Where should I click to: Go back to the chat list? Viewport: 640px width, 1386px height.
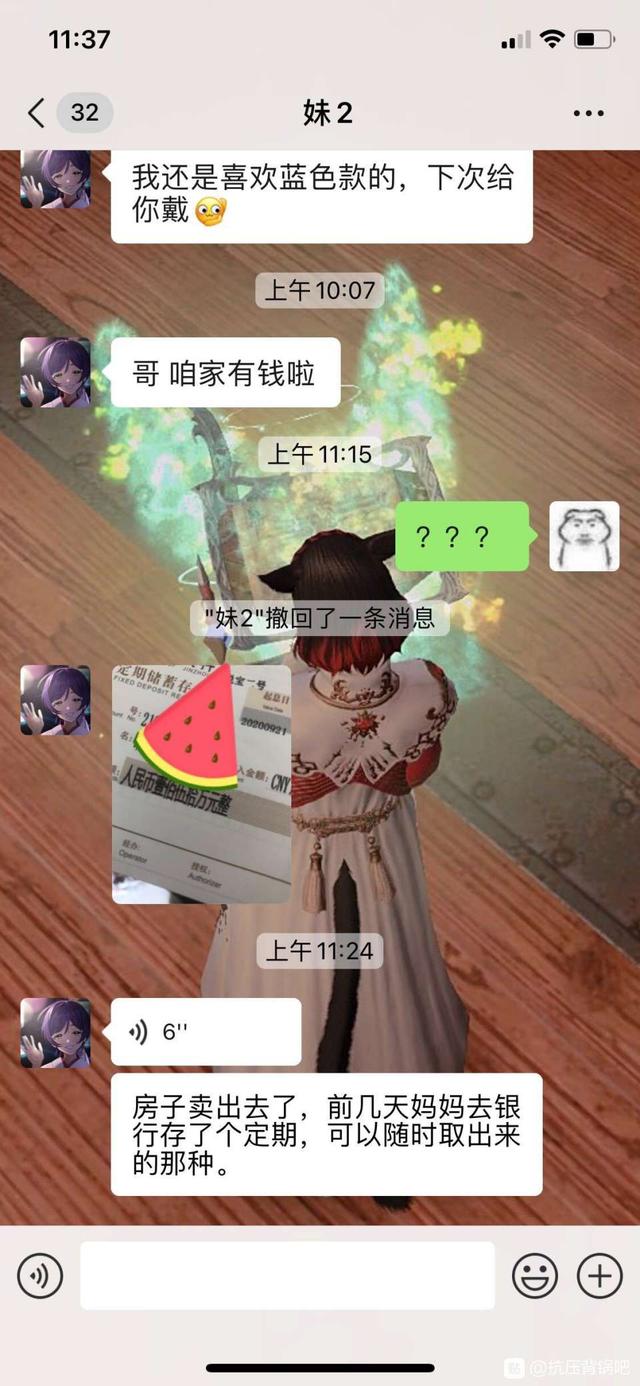[37, 113]
